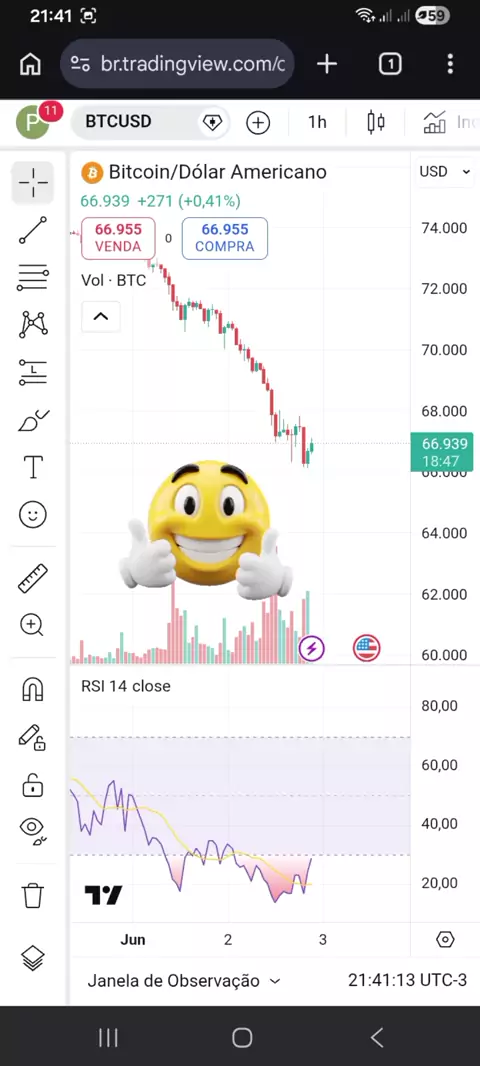This screenshot has width=480, height=1066.
Task: Open the browser overflow menu
Action: [x=450, y=64]
